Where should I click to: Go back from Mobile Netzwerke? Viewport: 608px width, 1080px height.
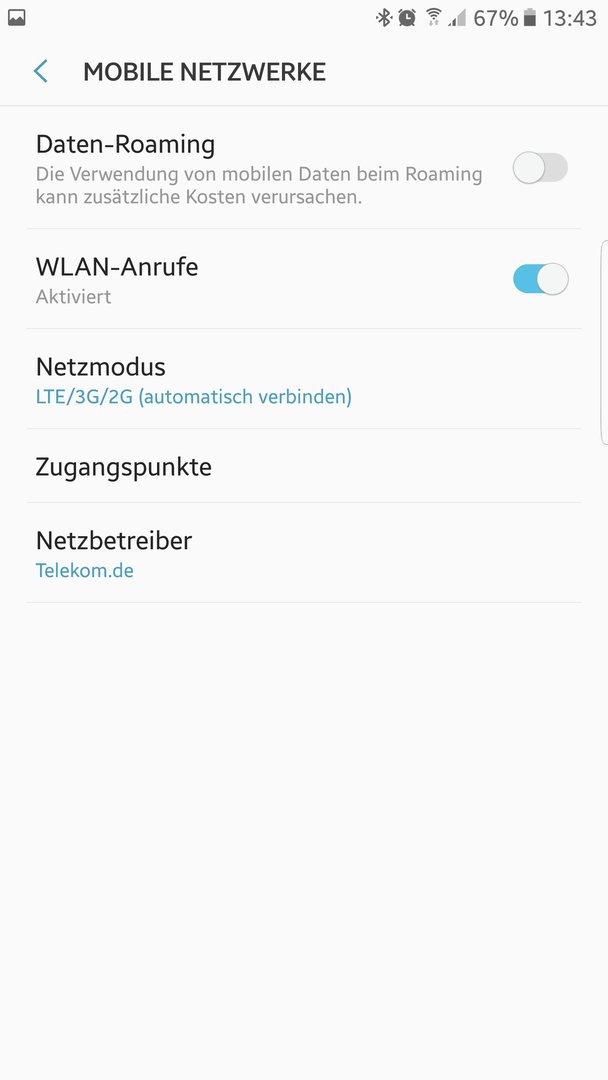pyautogui.click(x=41, y=72)
